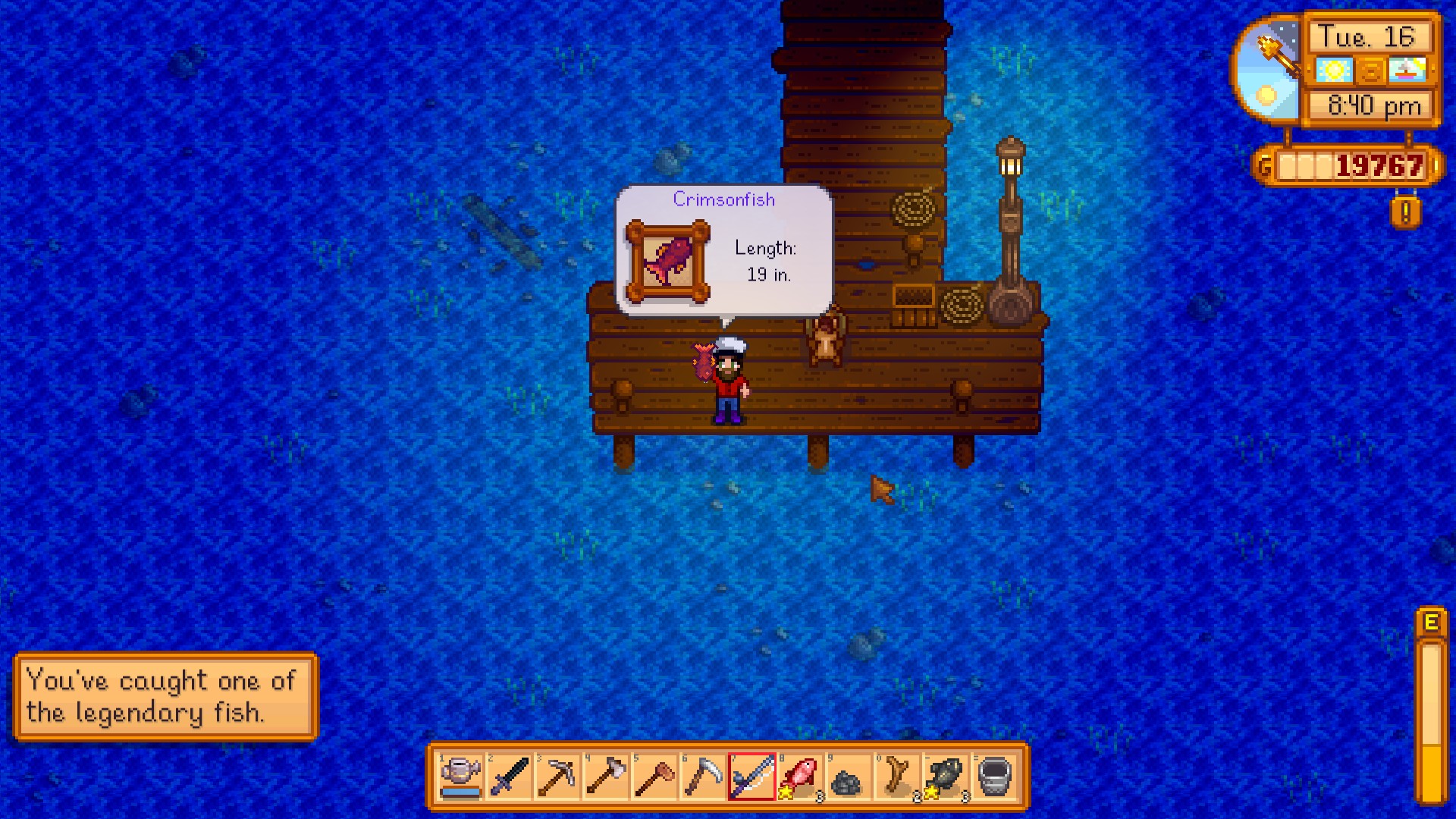This screenshot has height=819, width=1456.
Task: Select the hoe in slot 5
Action: coord(654,777)
